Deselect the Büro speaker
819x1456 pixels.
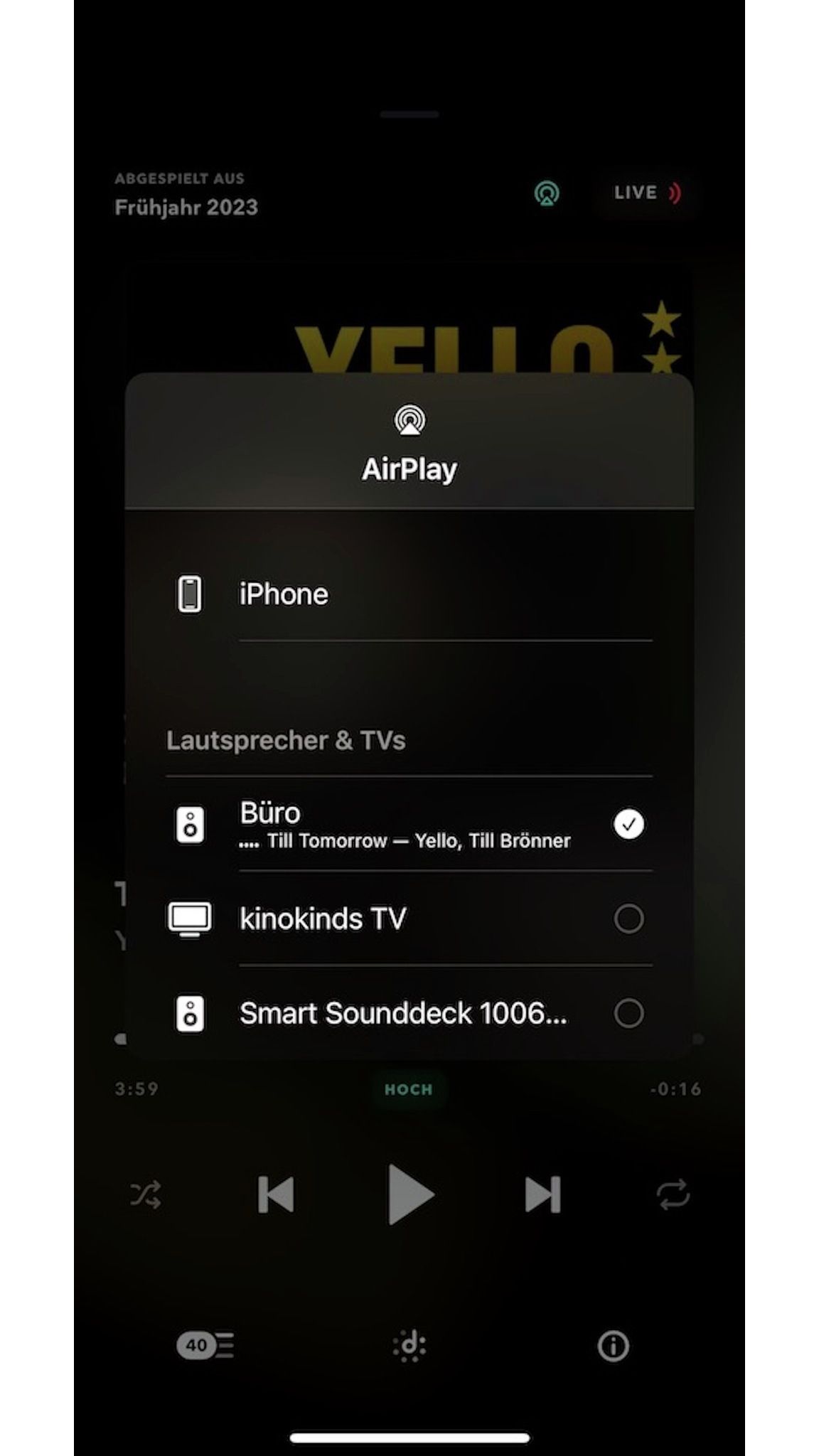628,824
